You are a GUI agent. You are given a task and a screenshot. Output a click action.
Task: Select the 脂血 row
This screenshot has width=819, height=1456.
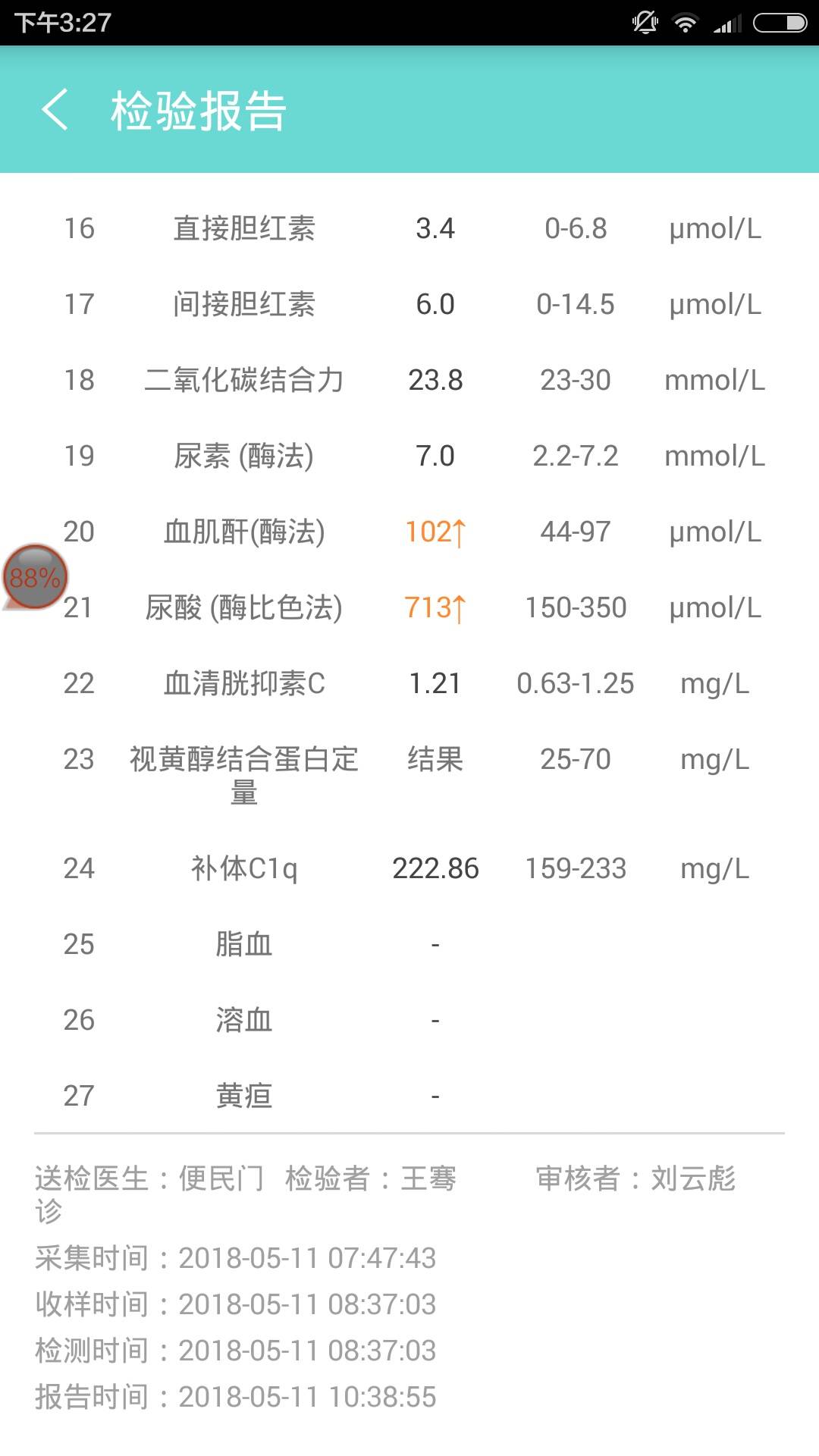(244, 943)
